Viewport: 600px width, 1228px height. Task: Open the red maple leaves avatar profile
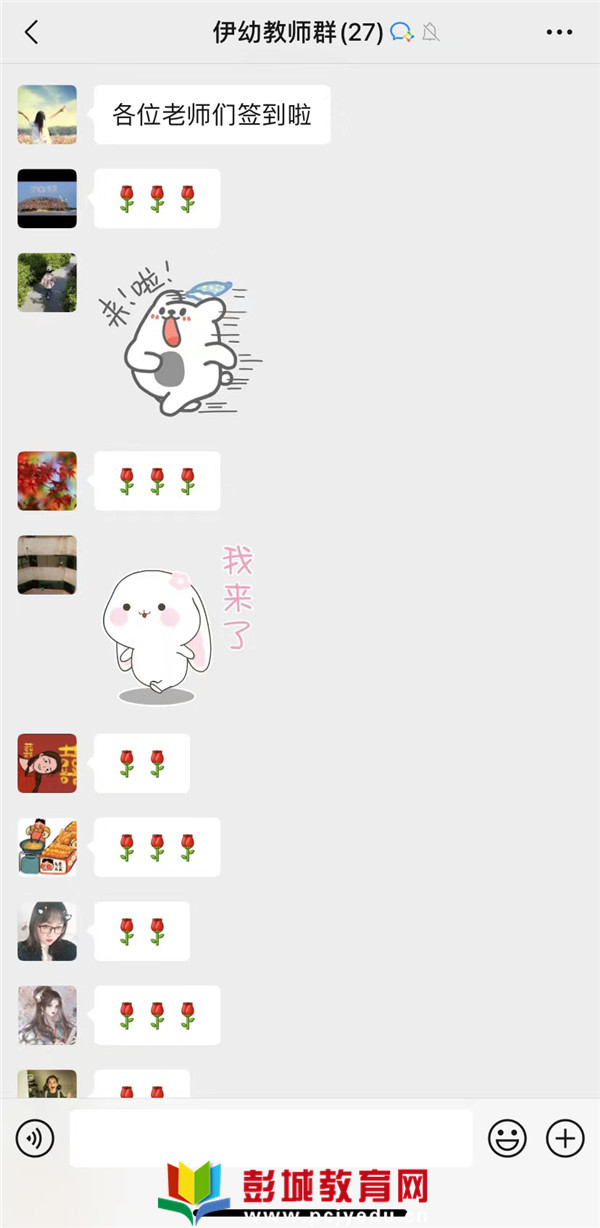pyautogui.click(x=47, y=481)
